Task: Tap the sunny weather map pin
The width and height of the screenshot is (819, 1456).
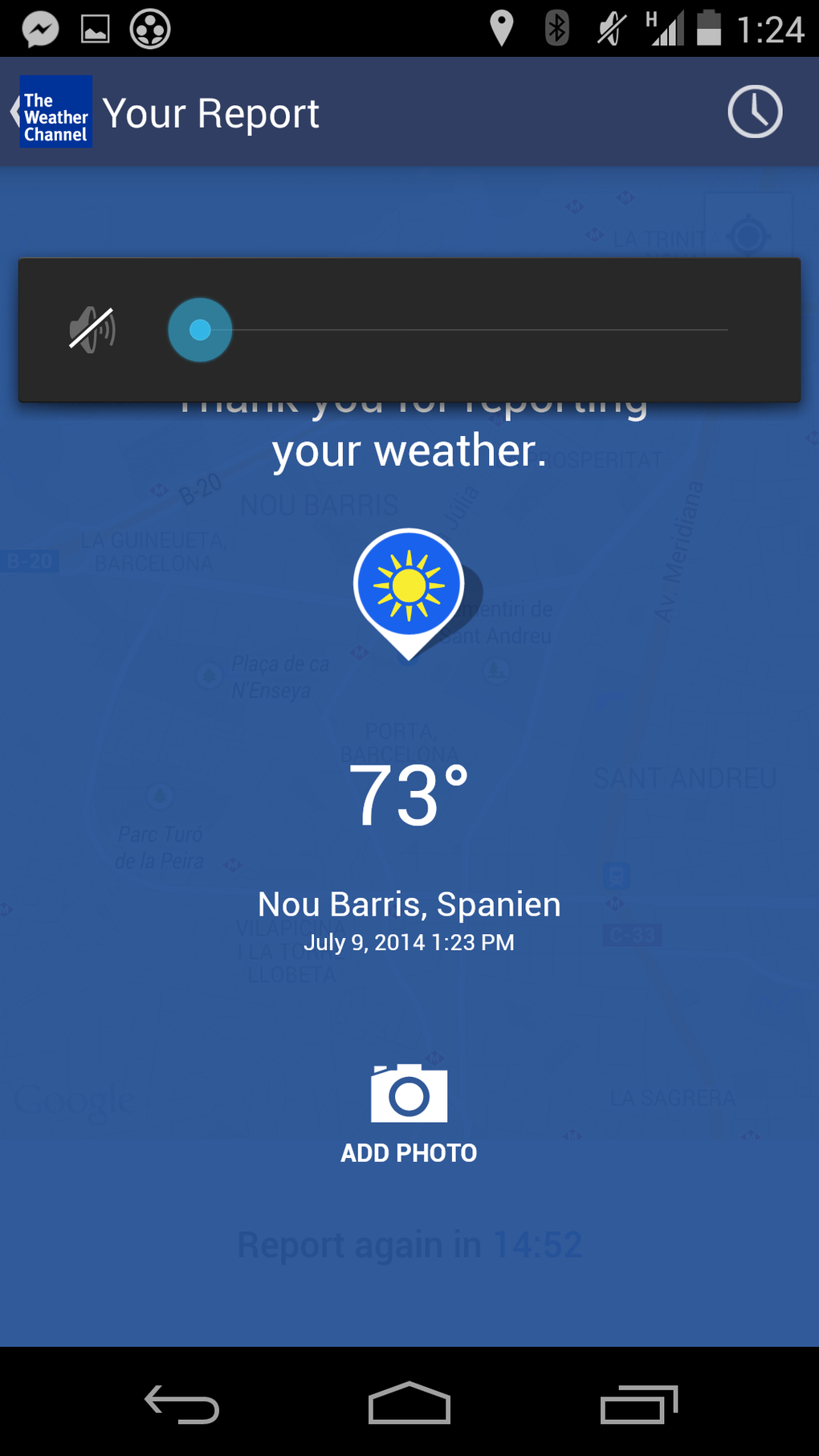Action: tap(409, 588)
